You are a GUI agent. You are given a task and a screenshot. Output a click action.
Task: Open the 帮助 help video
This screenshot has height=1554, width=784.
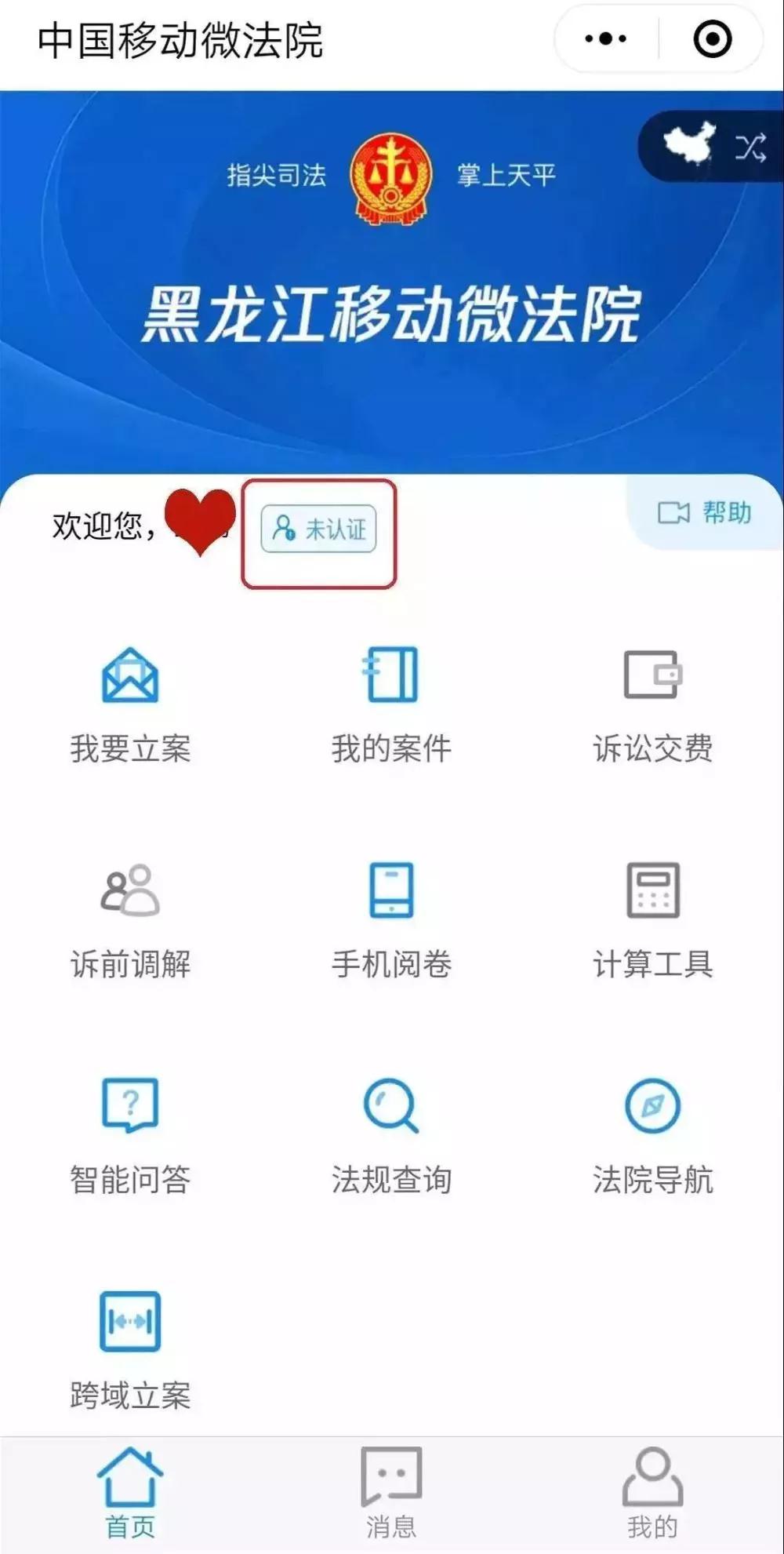tap(704, 513)
